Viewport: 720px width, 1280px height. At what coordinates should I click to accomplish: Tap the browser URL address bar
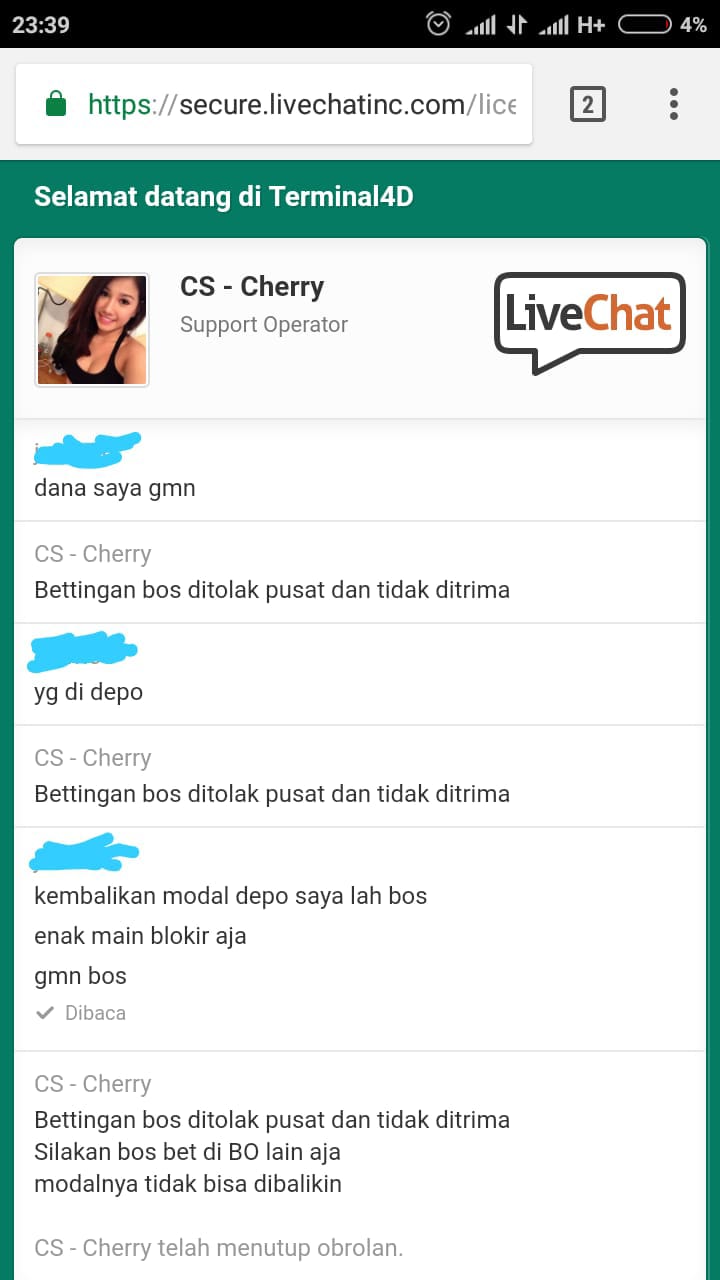290,104
